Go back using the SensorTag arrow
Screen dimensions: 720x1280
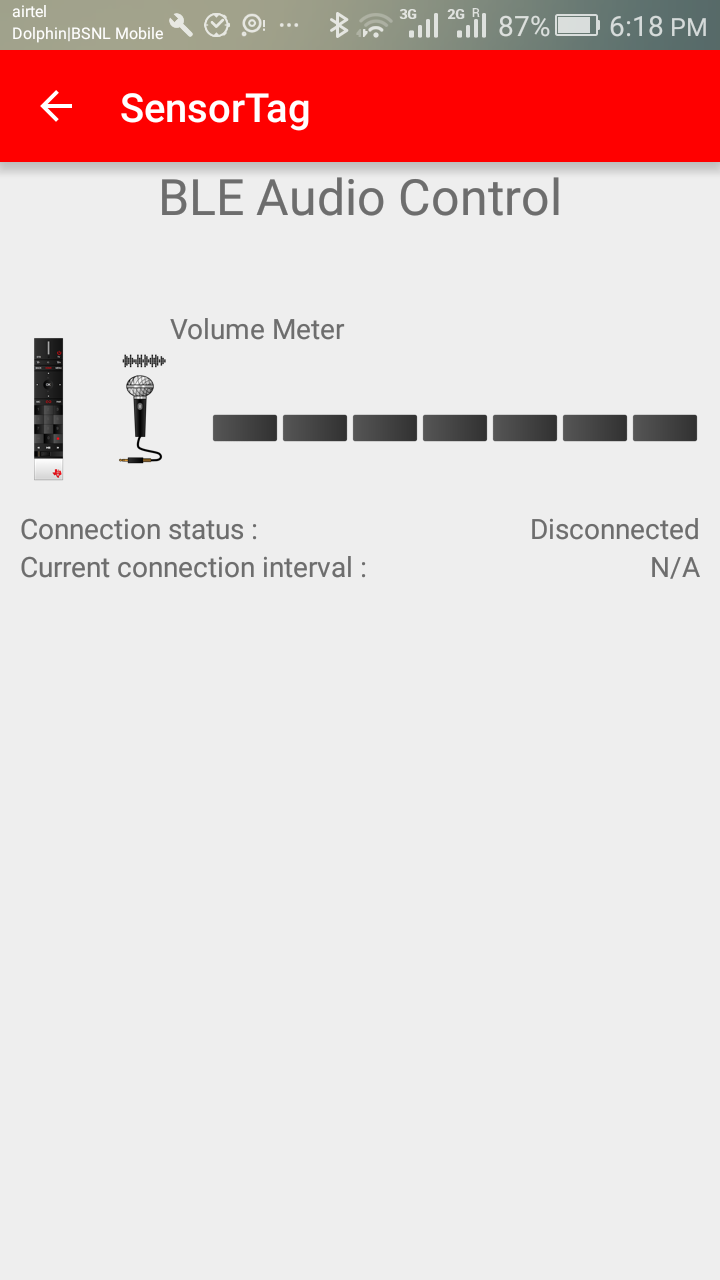tap(56, 107)
